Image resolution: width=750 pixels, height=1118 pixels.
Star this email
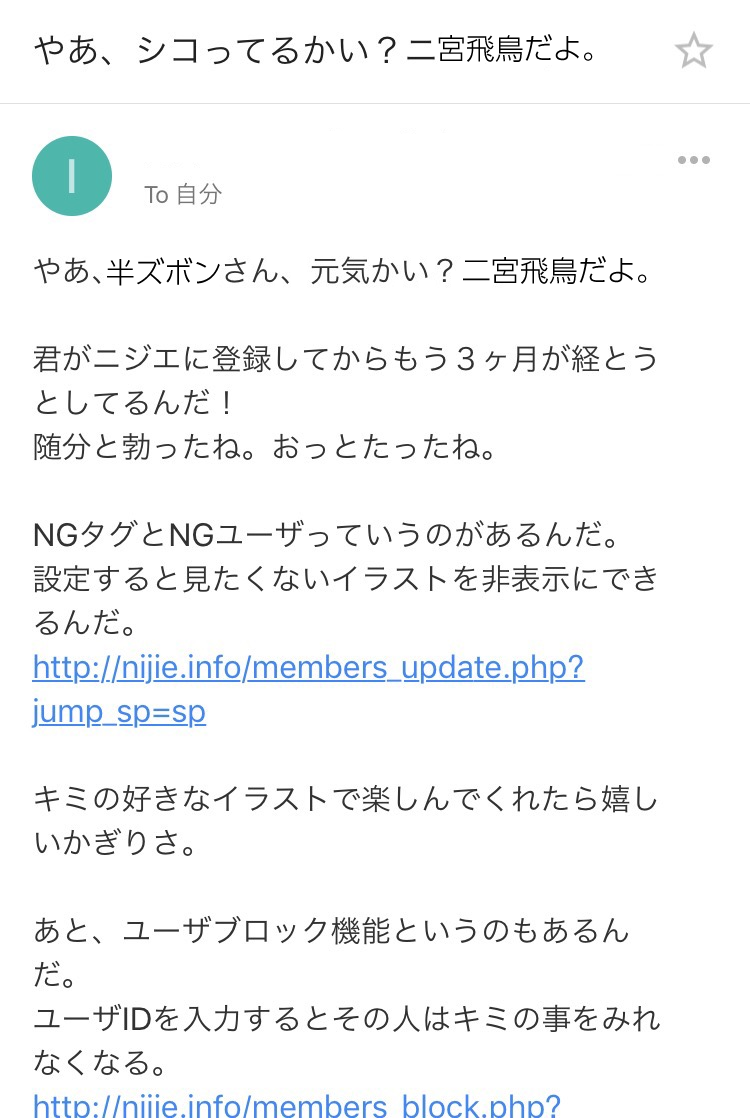point(693,51)
